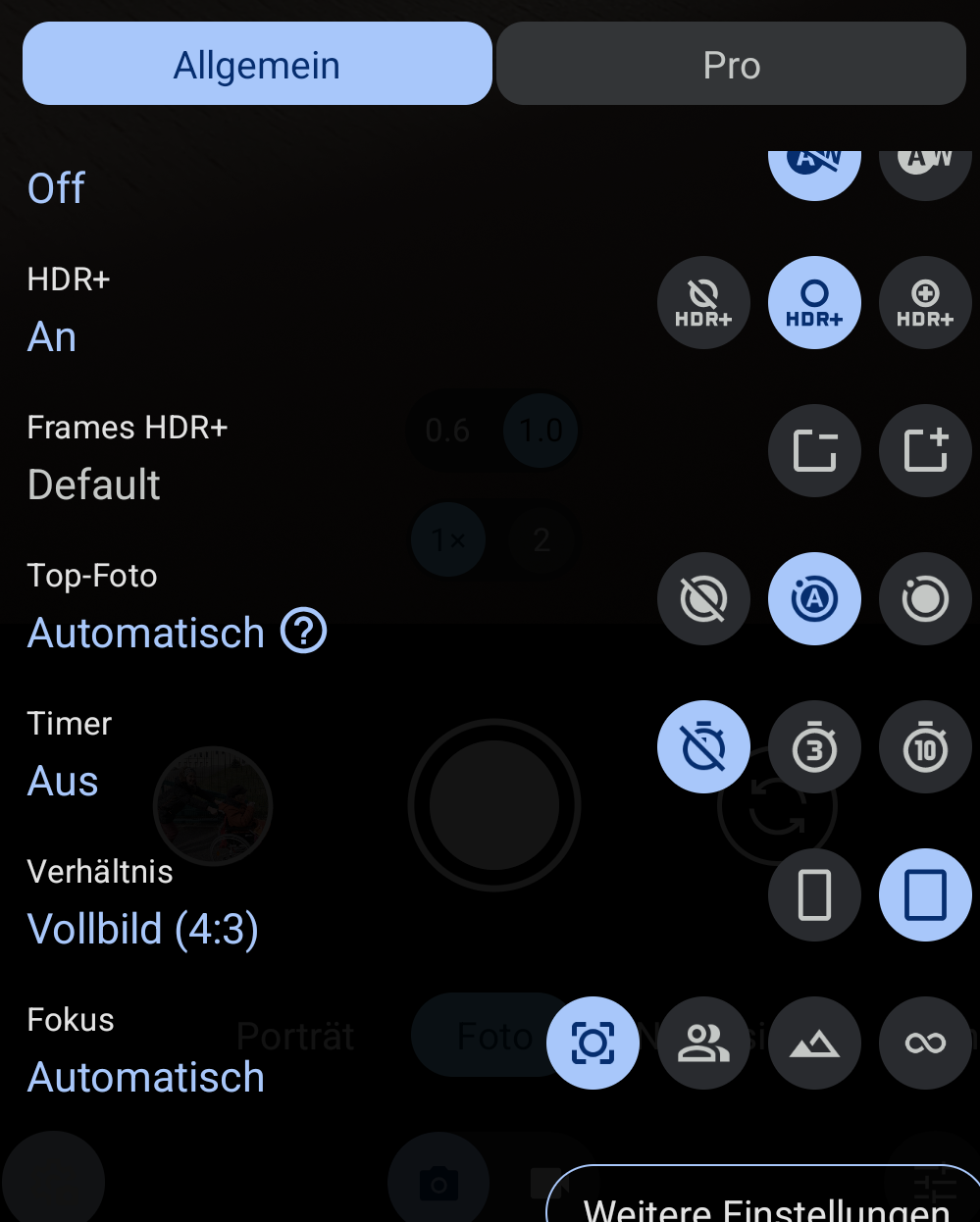980x1222 pixels.
Task: Set the timer to 3 seconds
Action: pyautogui.click(x=814, y=747)
